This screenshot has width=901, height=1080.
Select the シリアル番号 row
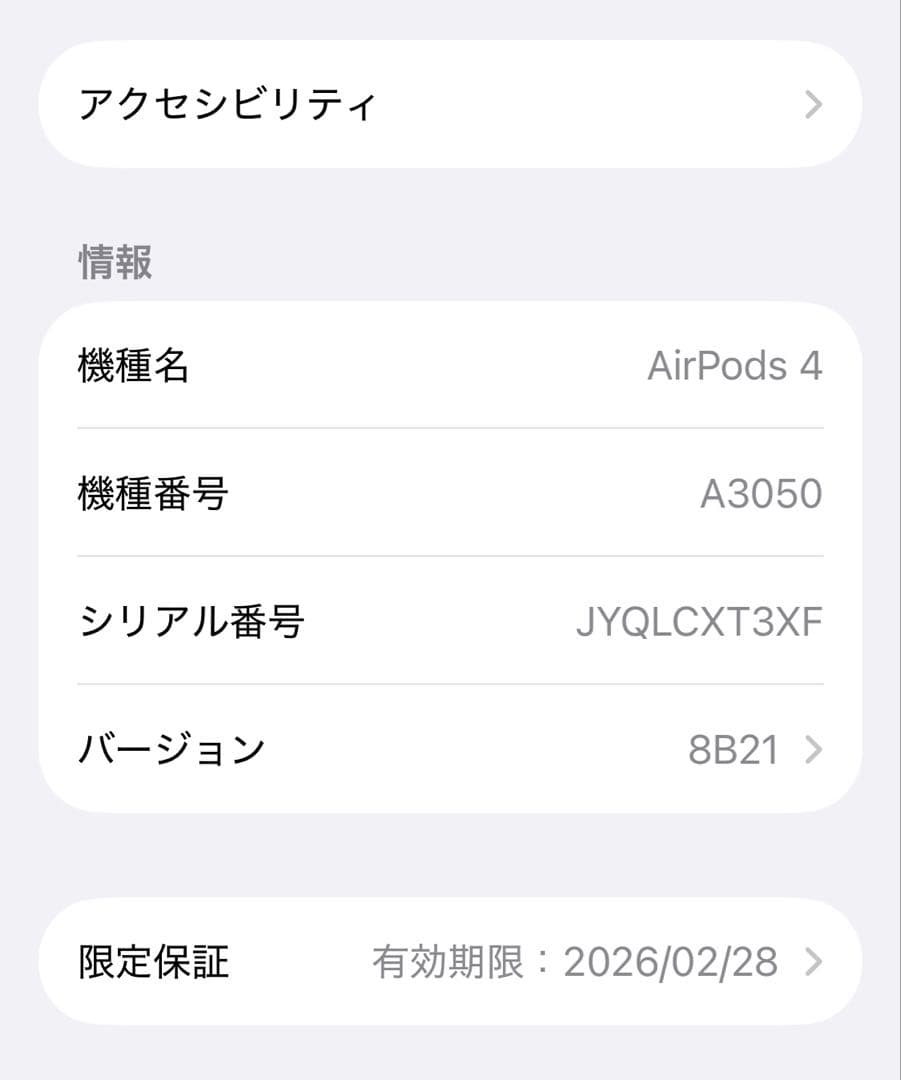450,621
